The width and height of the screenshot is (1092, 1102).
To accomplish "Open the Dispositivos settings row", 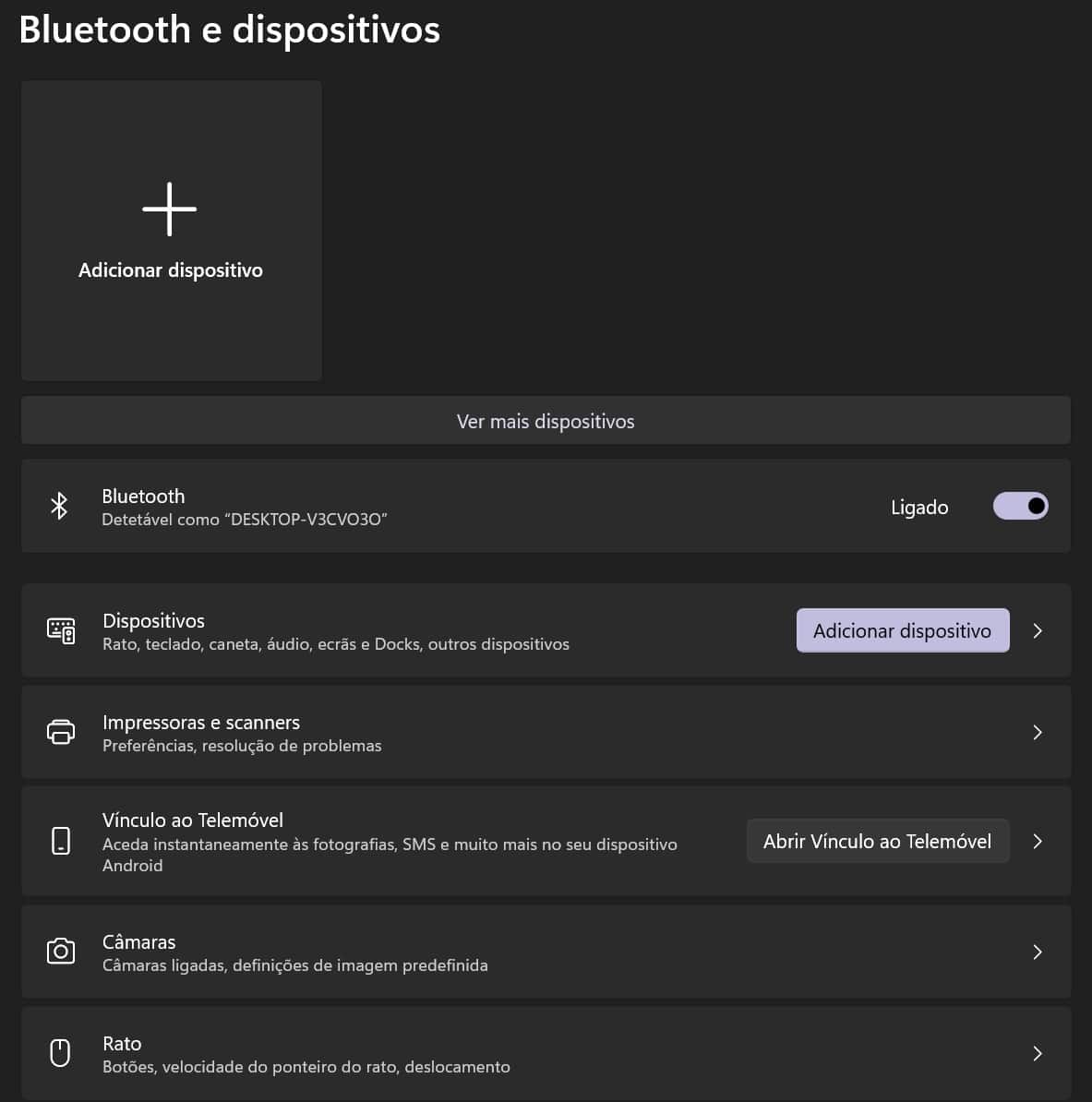I will pos(546,630).
